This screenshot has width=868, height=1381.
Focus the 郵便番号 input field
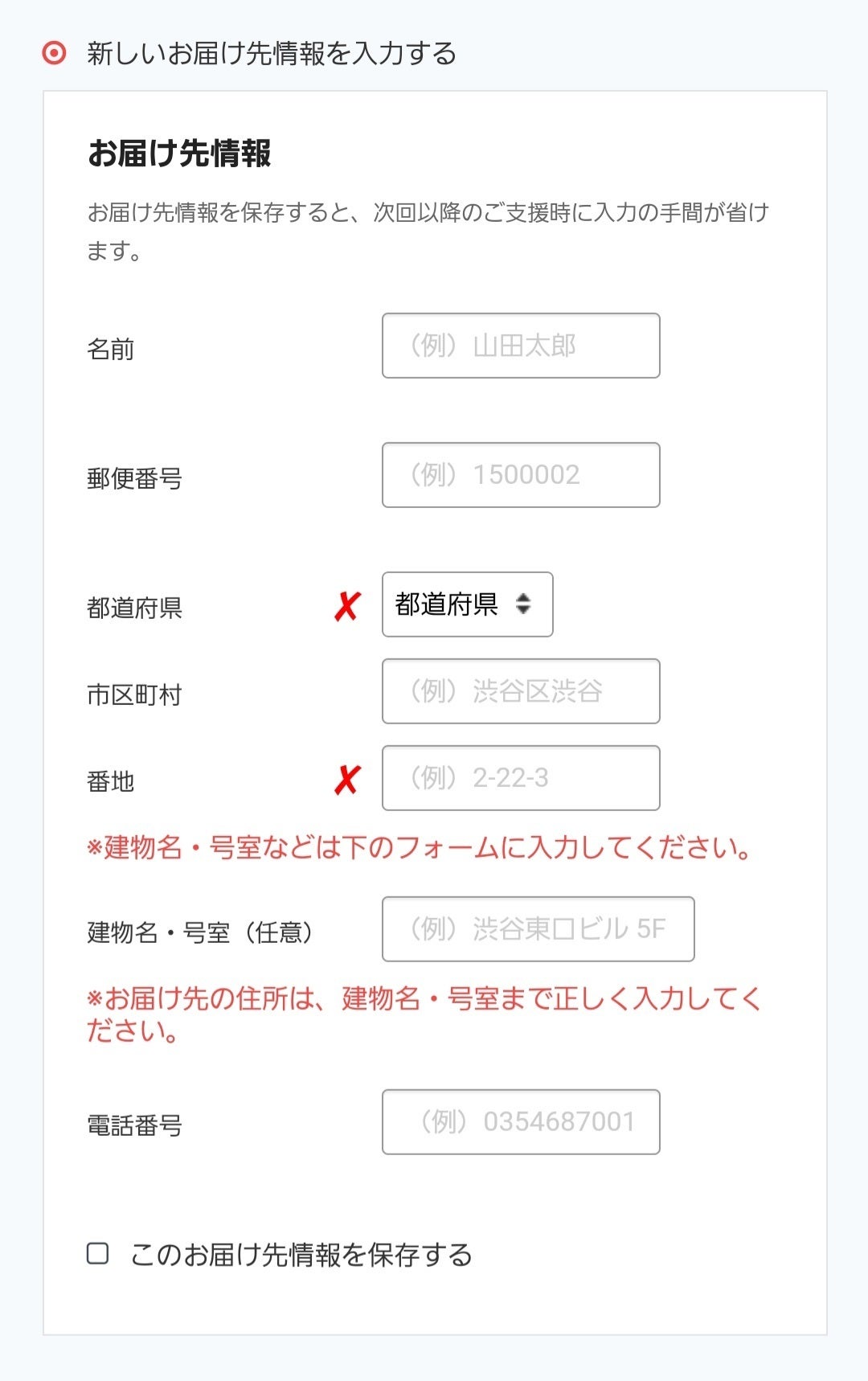521,475
